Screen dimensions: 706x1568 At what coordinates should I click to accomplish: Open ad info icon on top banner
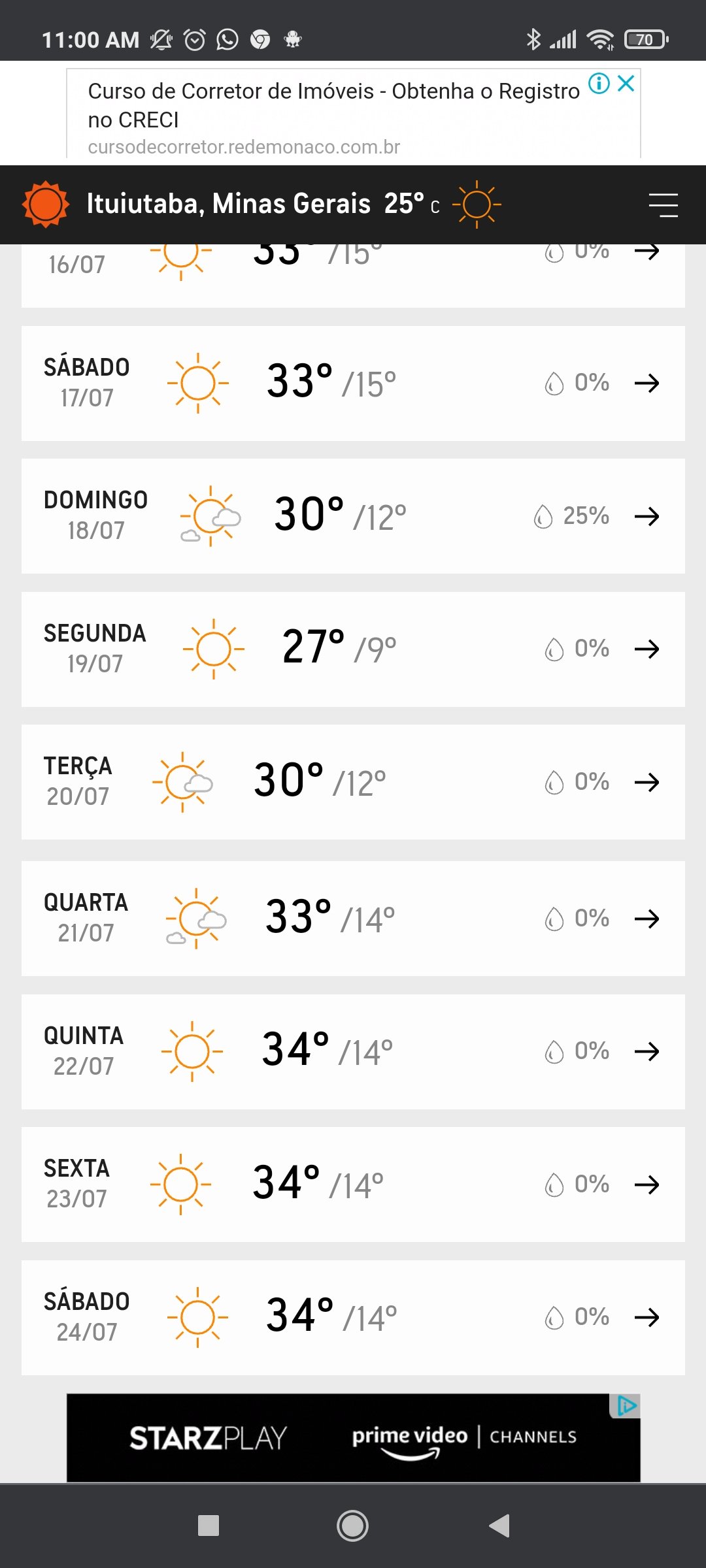pyautogui.click(x=599, y=83)
